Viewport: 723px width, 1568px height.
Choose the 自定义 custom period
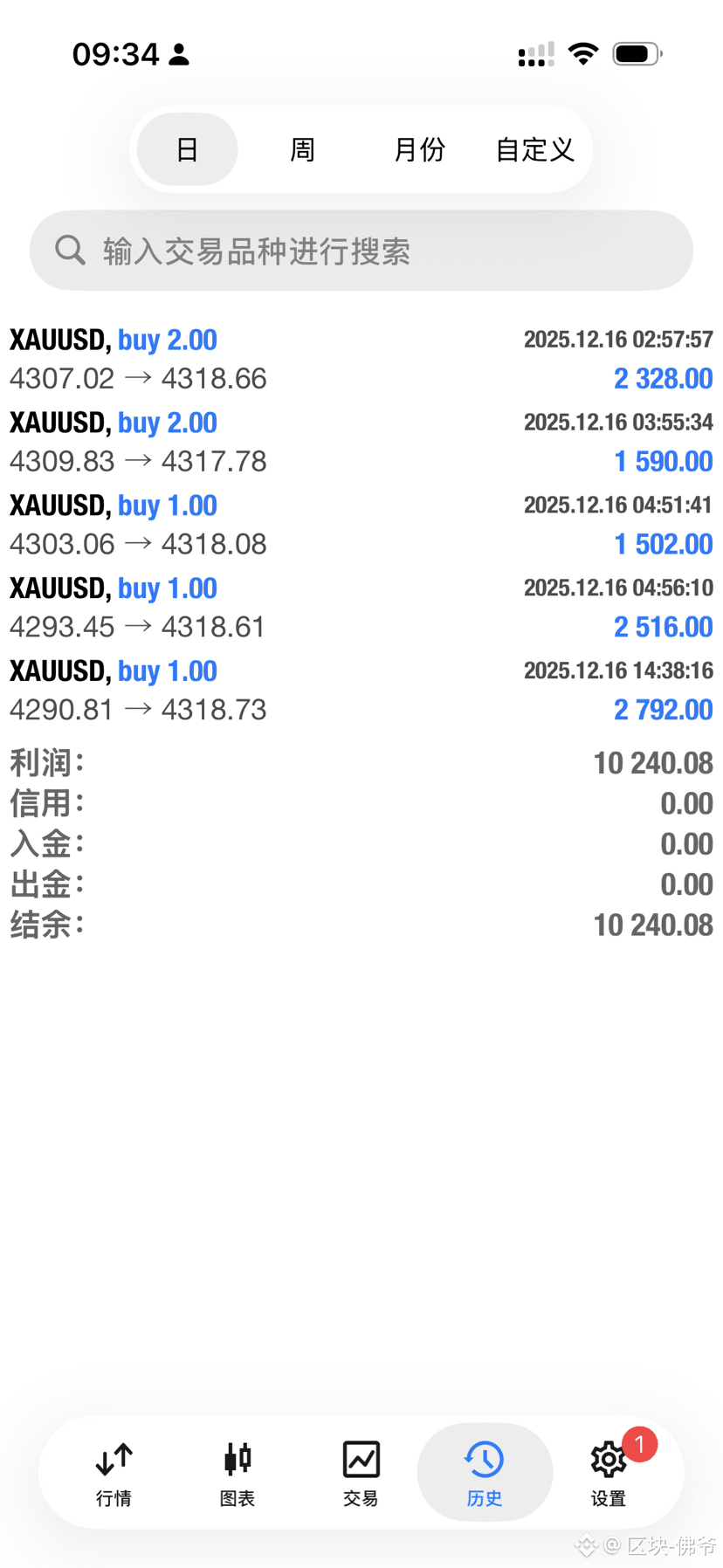click(x=534, y=150)
